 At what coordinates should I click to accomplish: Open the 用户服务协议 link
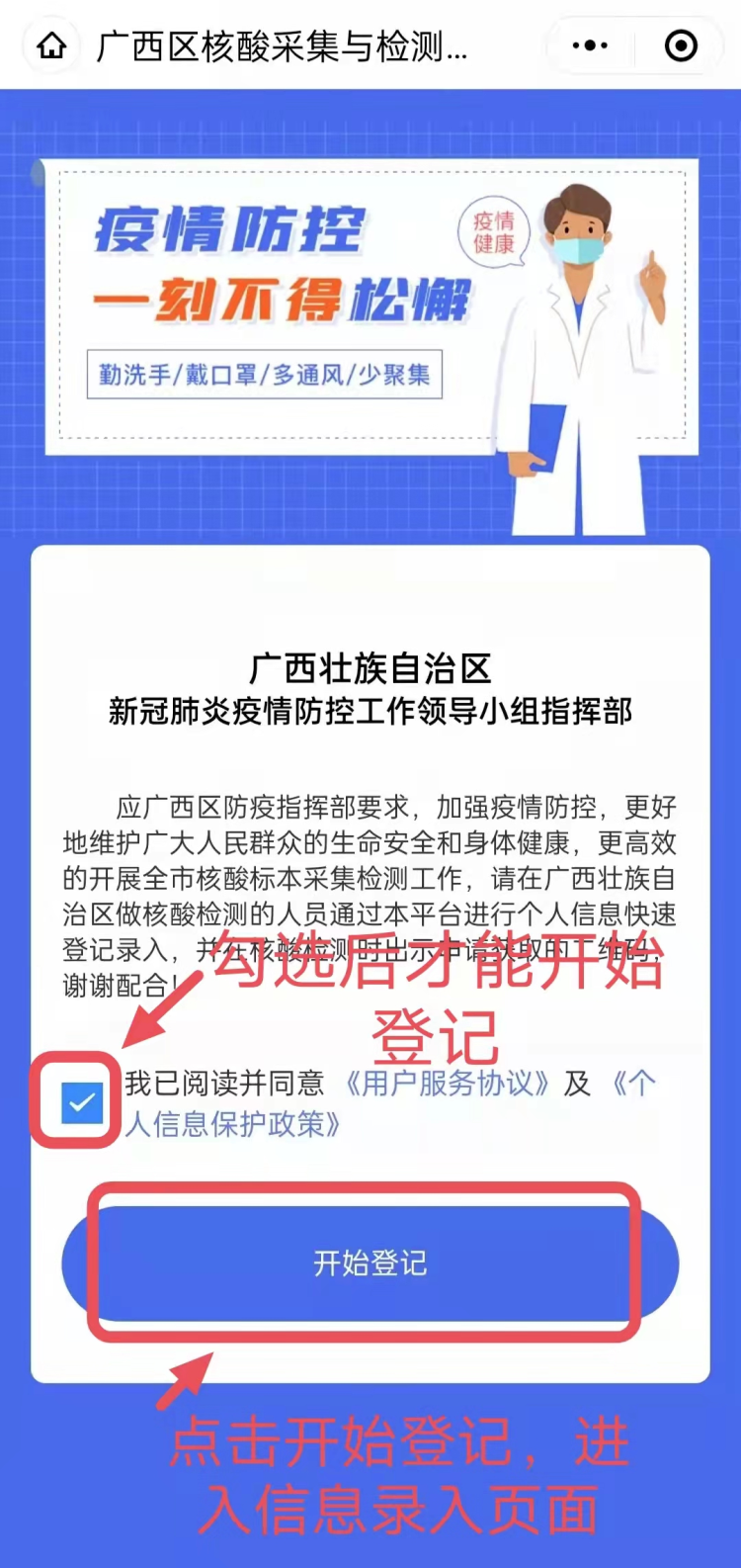446,1084
